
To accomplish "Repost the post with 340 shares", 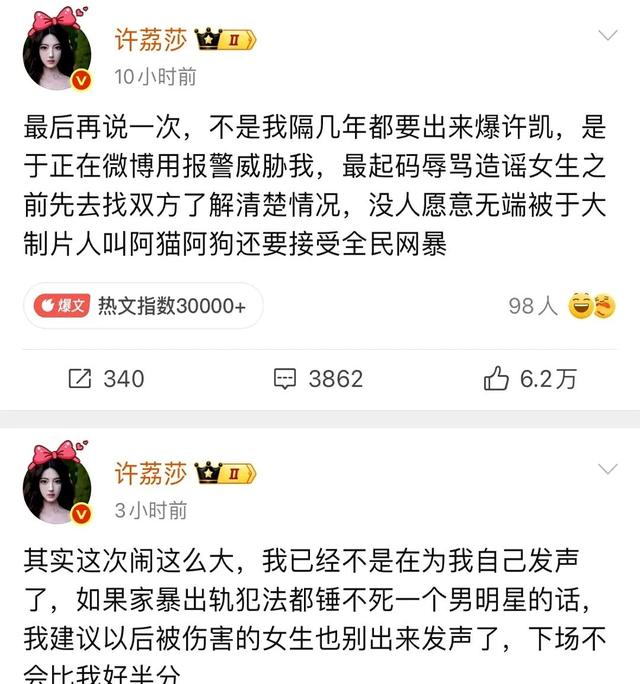I will 105,379.
